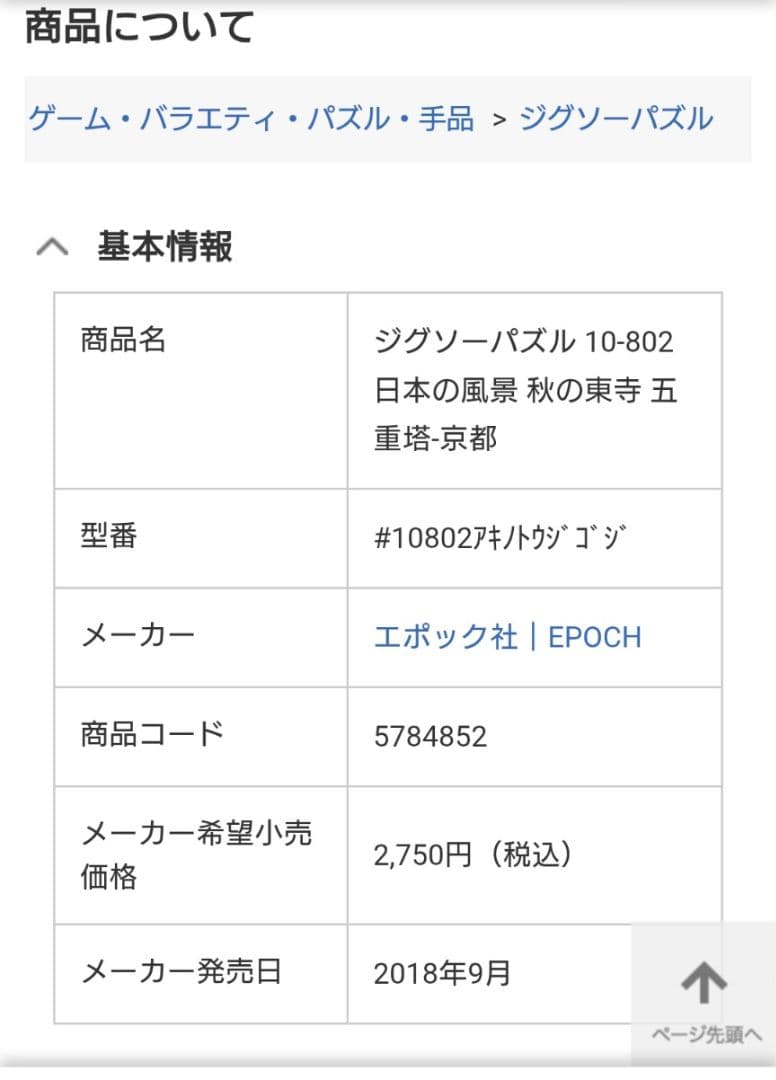Open the エポック社 | EPOCH maker link
This screenshot has width=776, height=1080.
(507, 637)
